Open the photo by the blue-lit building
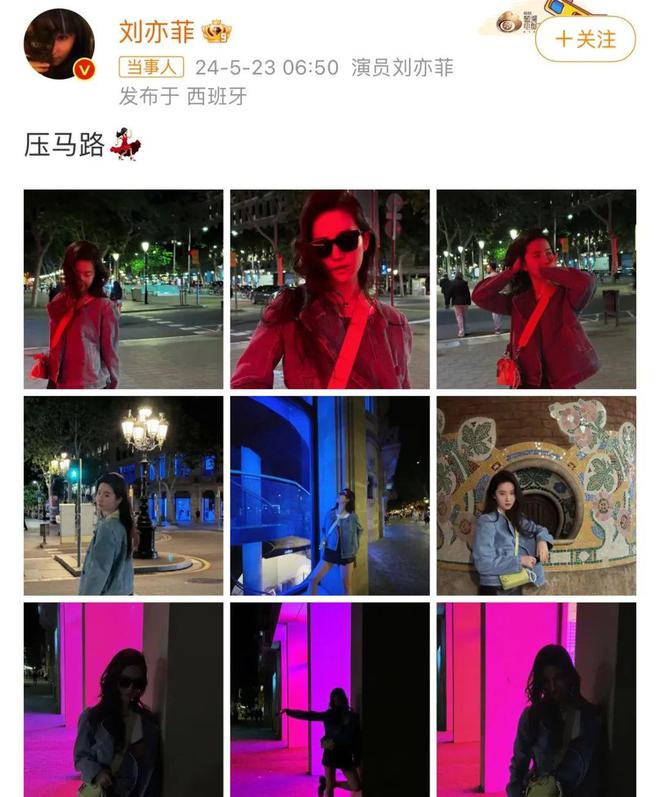Image resolution: width=660 pixels, height=797 pixels. (x=330, y=495)
